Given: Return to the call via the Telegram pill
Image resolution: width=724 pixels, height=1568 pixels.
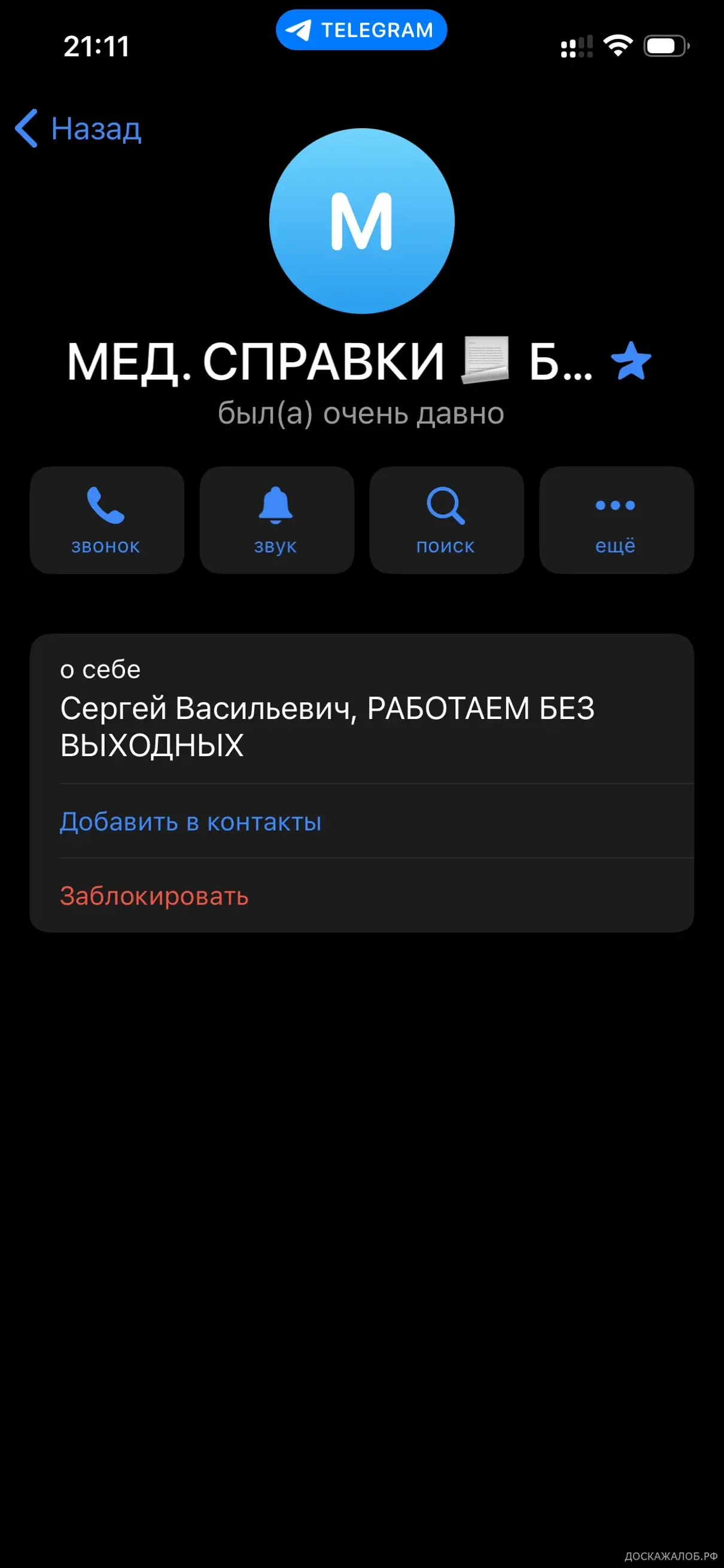Looking at the screenshot, I should [361, 30].
